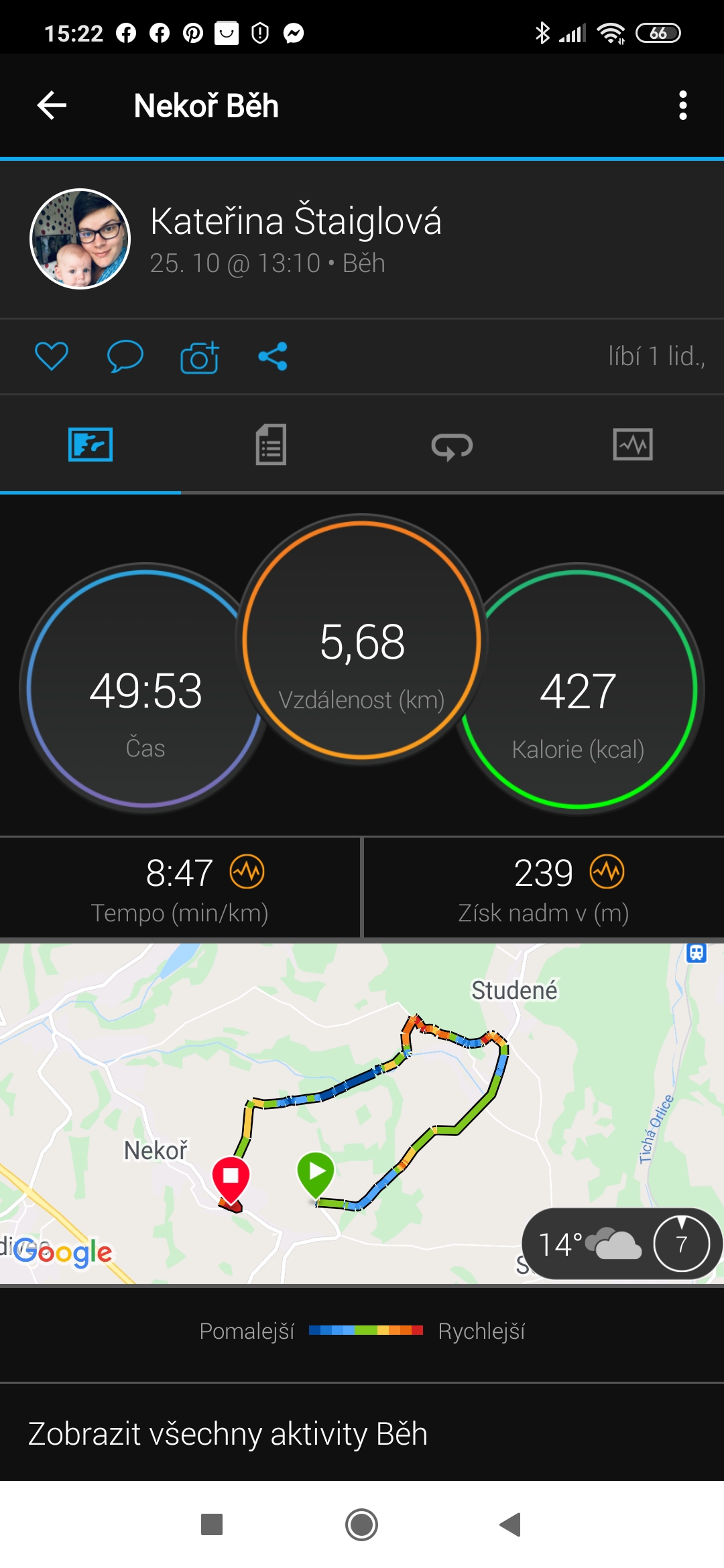View who liked: 'líbí 1 lid.'
The width and height of the screenshot is (724, 1568).
(656, 356)
